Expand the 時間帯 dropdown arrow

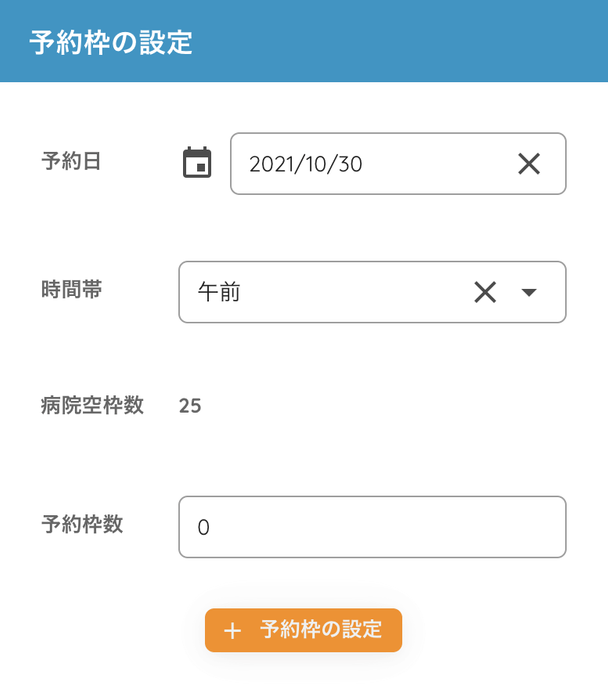(530, 292)
